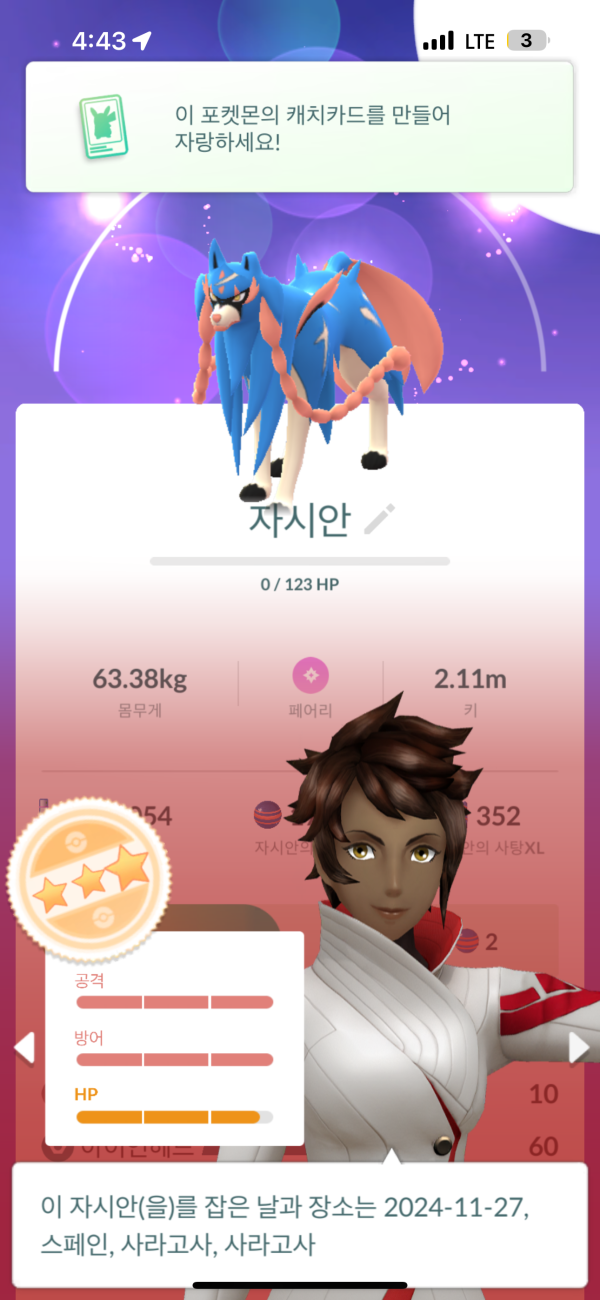Edit the 자시안 nickname with the pencil
Screen dimensions: 600x1300
(380, 518)
